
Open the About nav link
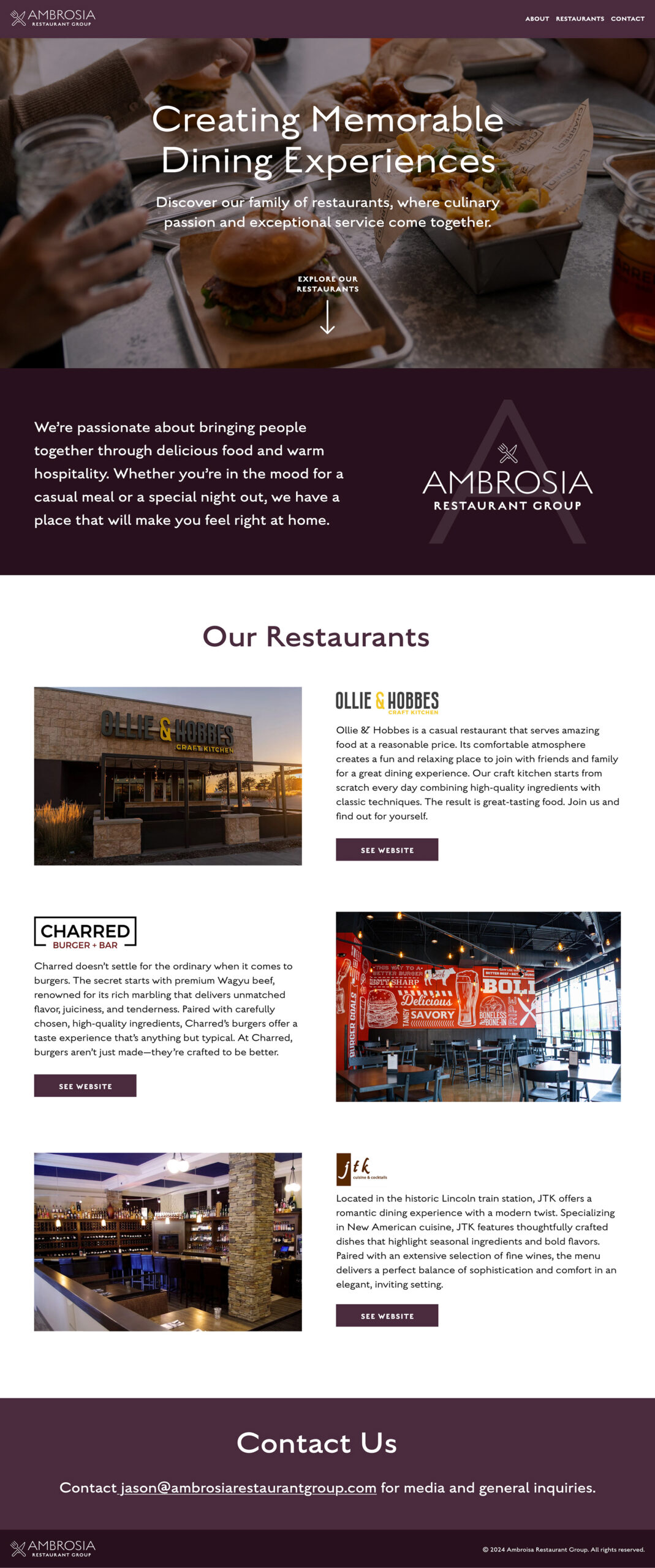pos(537,19)
